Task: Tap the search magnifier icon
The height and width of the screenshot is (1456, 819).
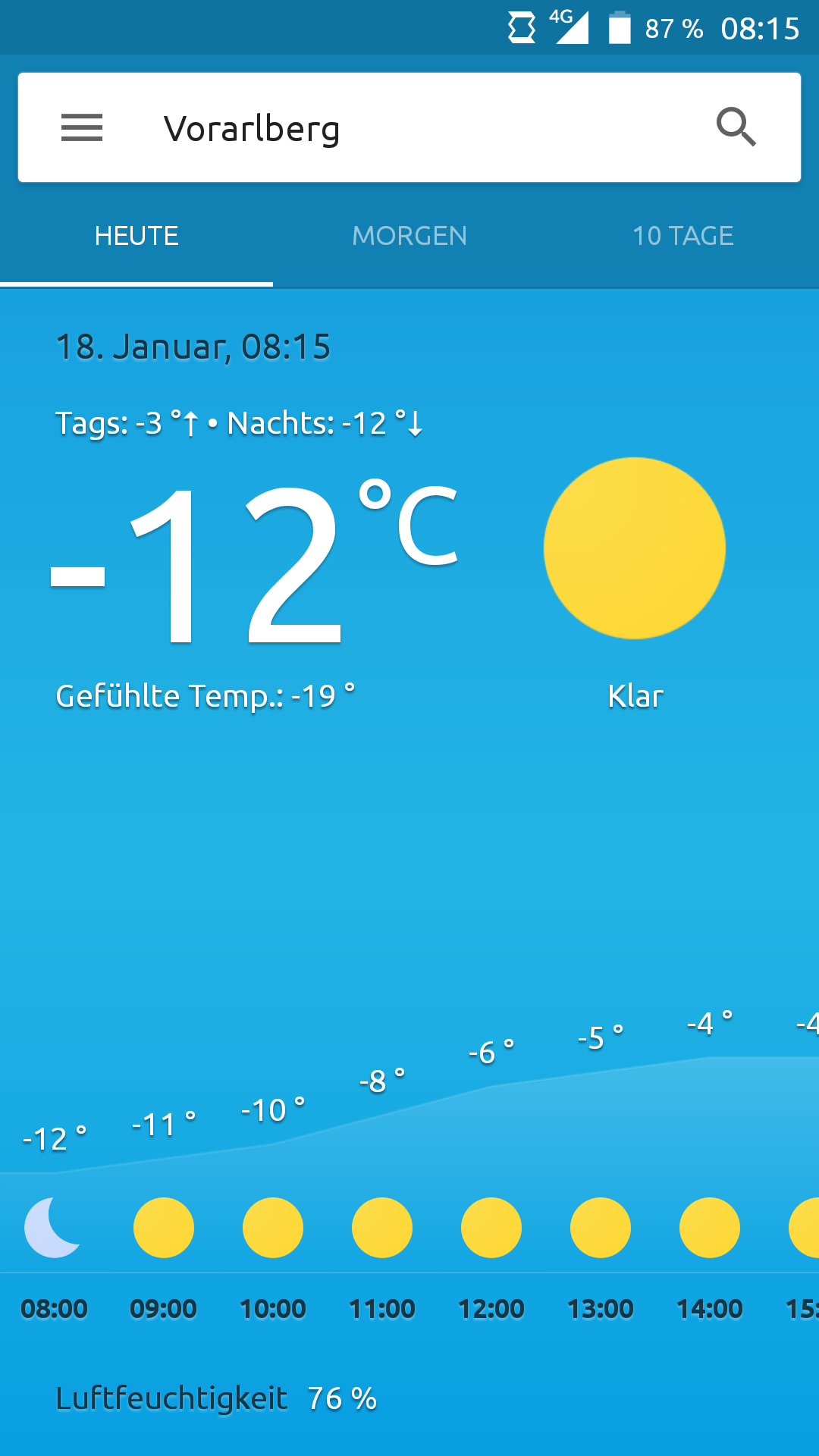Action: (x=736, y=127)
